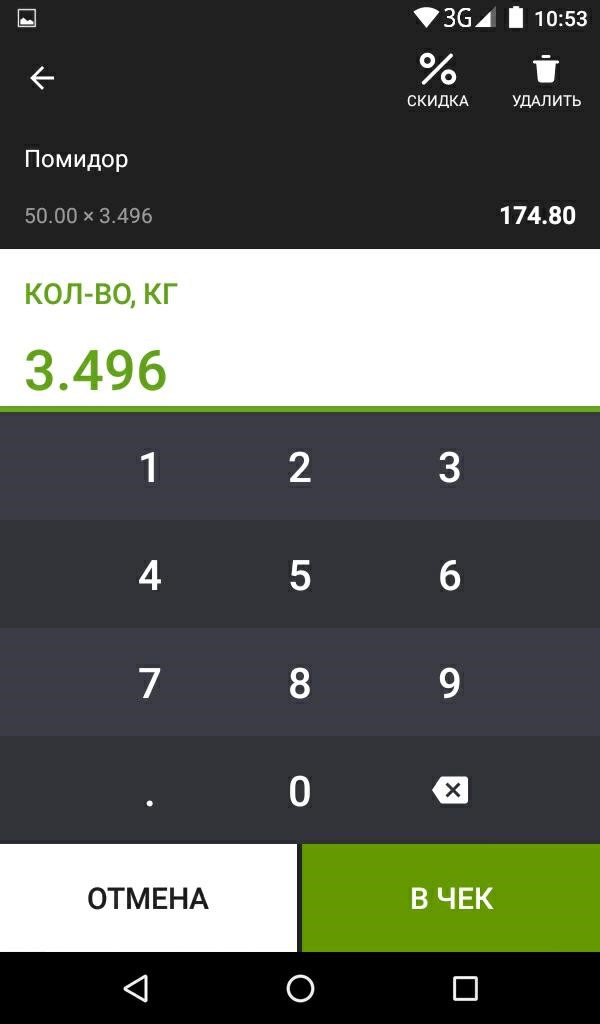Hit the 5 key on keypad
This screenshot has height=1024, width=600.
[x=299, y=575]
